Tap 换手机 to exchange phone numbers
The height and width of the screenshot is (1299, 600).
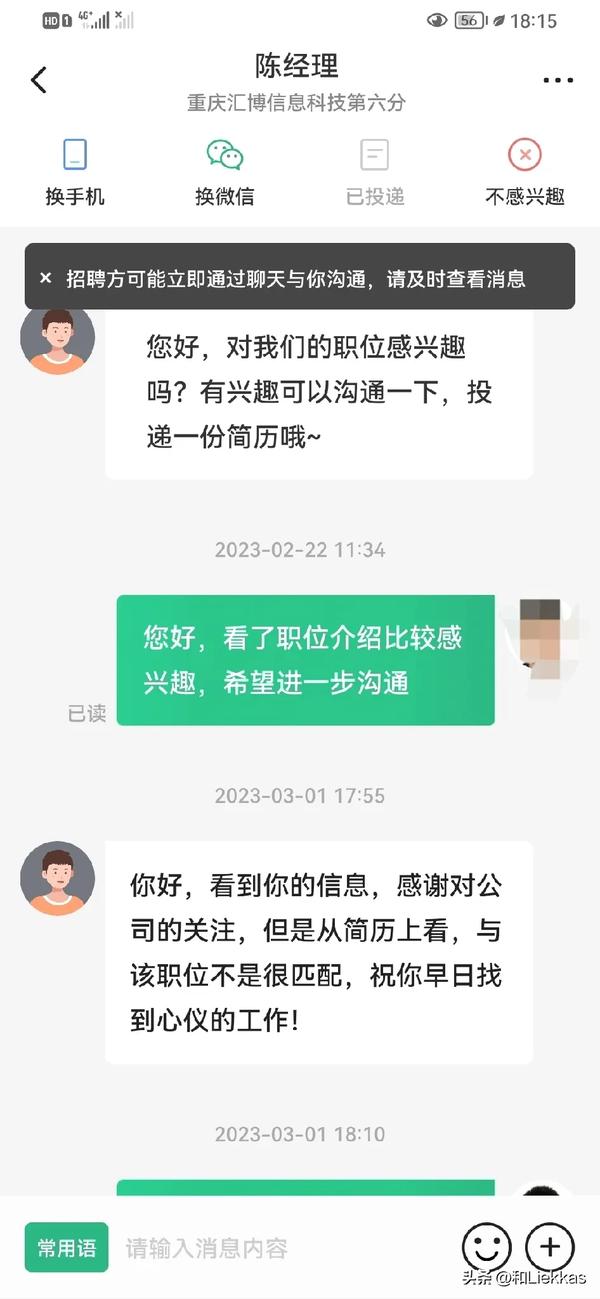(75, 172)
